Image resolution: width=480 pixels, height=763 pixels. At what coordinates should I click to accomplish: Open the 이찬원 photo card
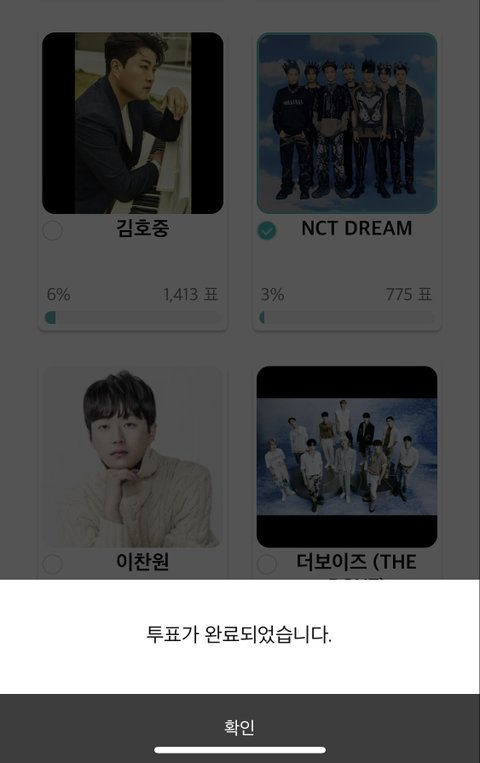point(133,457)
